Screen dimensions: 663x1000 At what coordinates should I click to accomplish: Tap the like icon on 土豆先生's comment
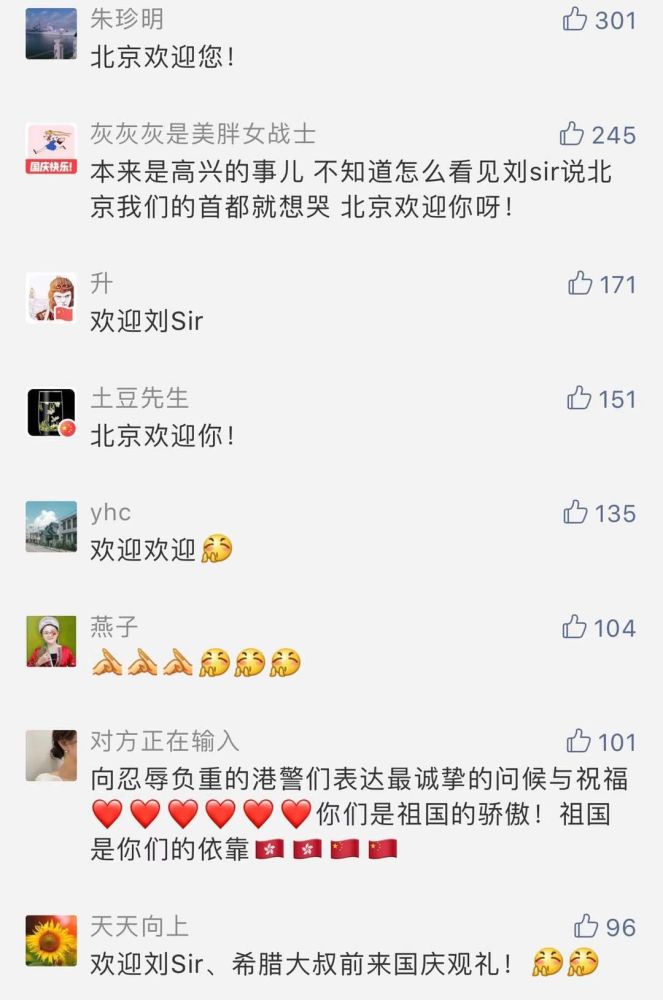[579, 398]
